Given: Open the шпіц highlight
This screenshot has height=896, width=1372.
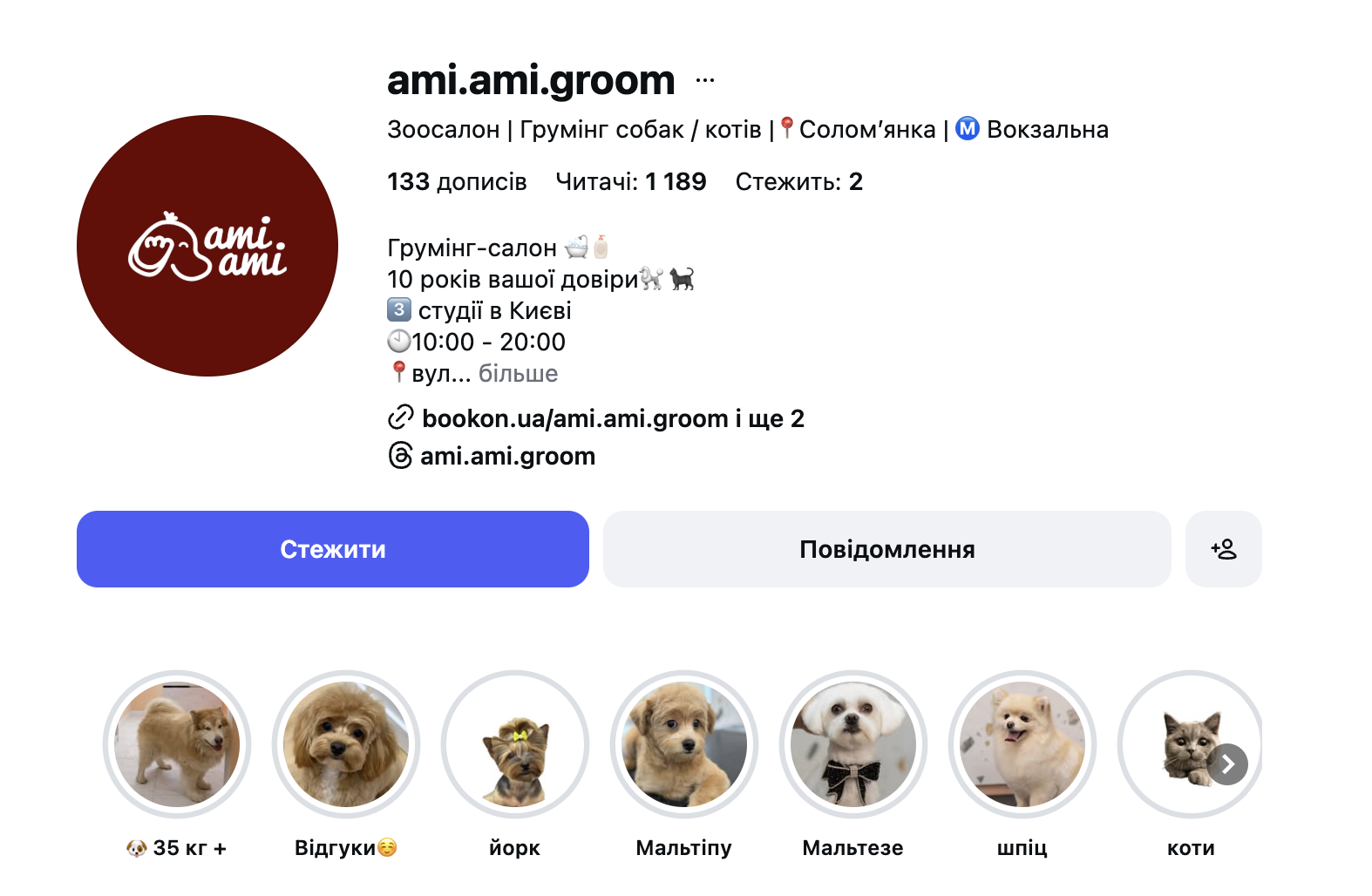Looking at the screenshot, I should 1022,744.
